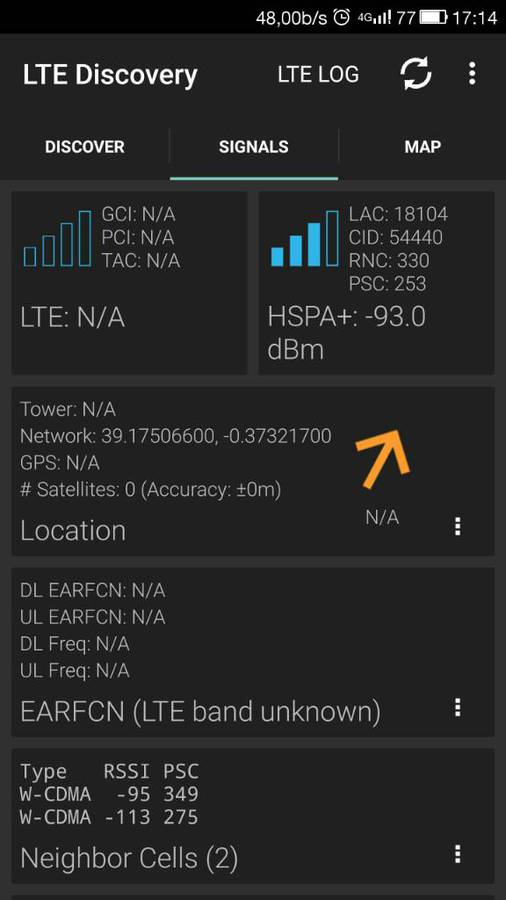Open the HSPA+ signal card
This screenshot has height=900, width=506.
tap(376, 283)
